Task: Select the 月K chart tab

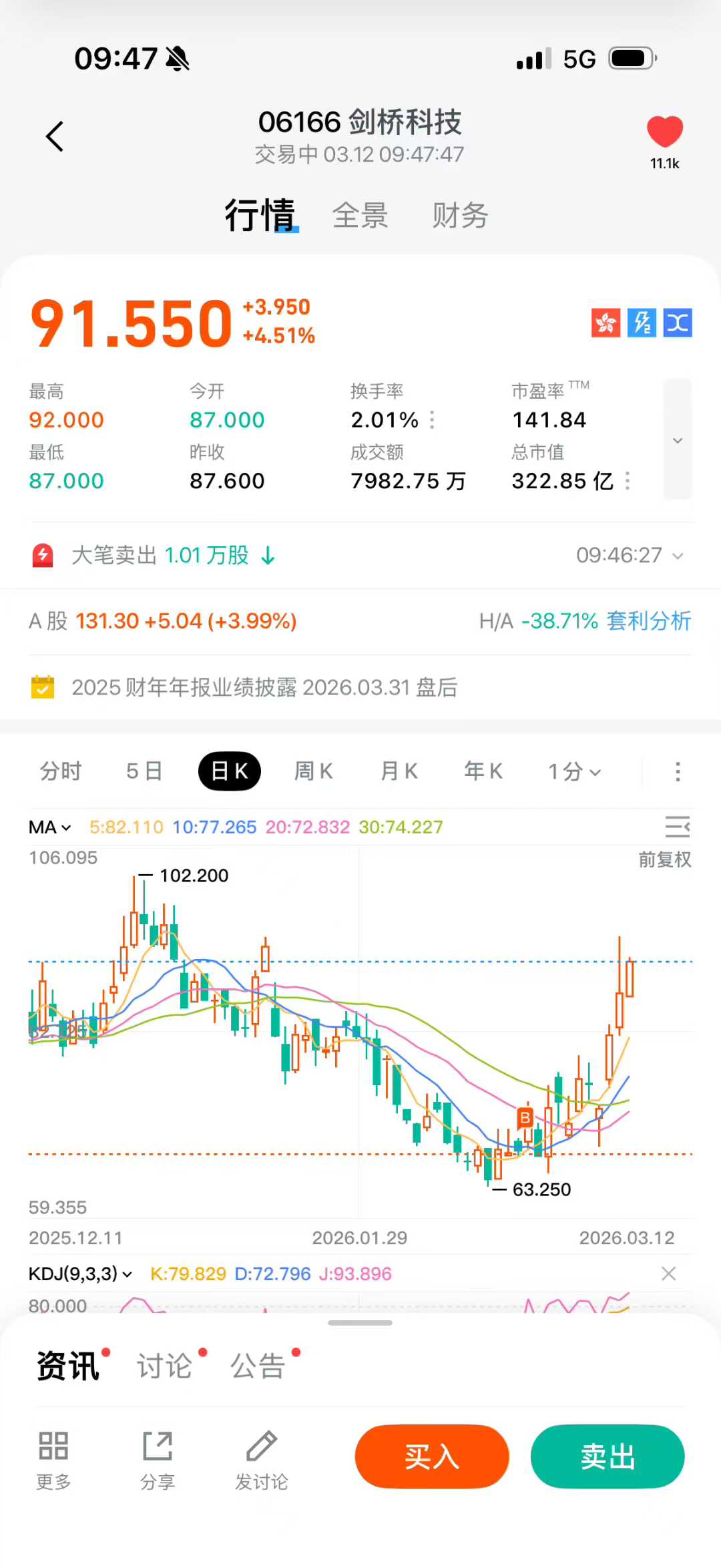Action: [399, 771]
